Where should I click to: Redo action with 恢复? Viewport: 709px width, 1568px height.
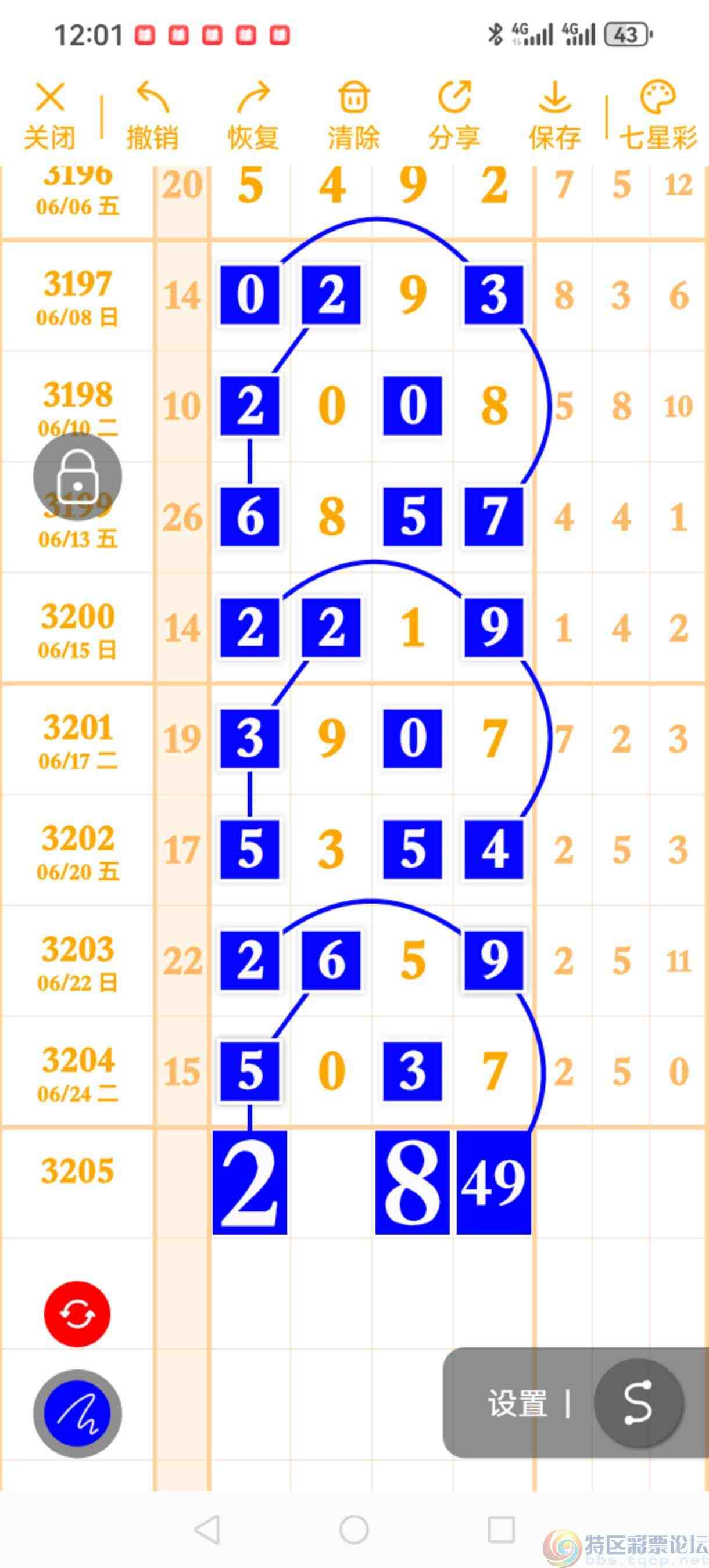point(253,116)
